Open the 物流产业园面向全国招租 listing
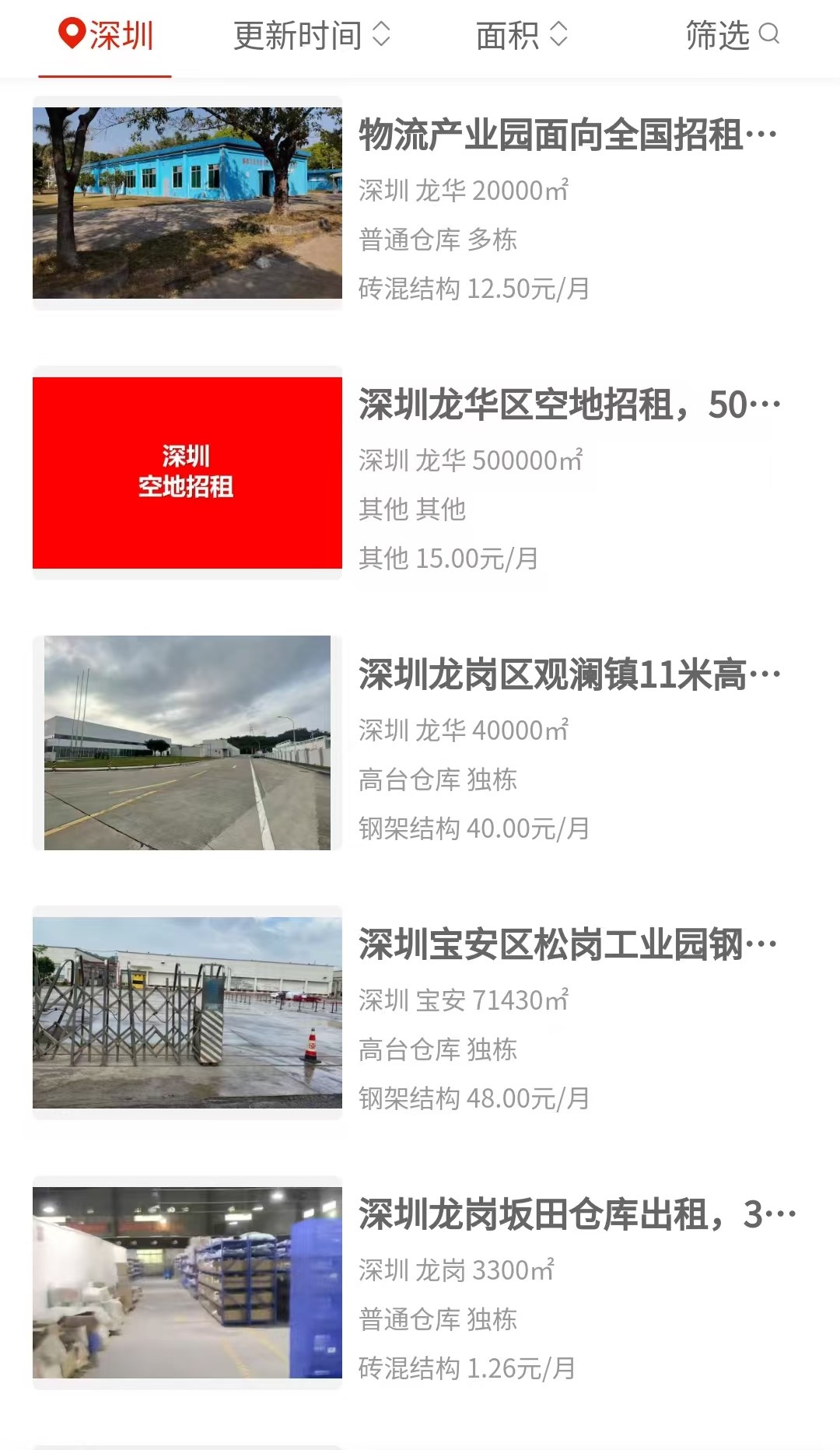Image resolution: width=840 pixels, height=1450 pixels. click(x=420, y=203)
